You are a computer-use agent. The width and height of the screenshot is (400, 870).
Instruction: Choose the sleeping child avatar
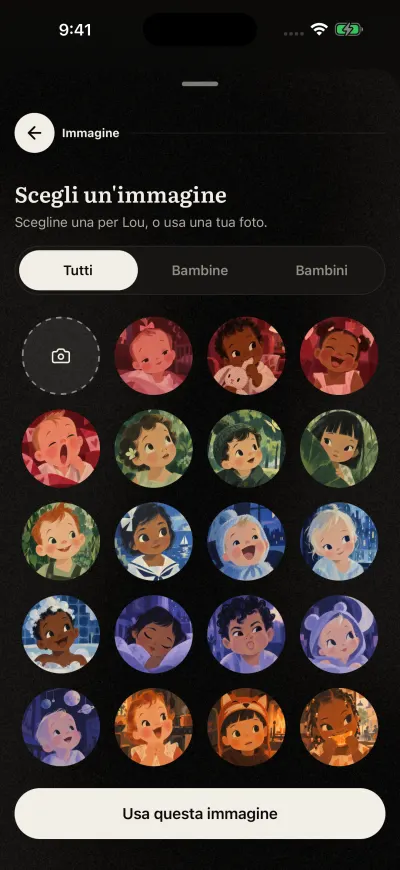(x=154, y=634)
